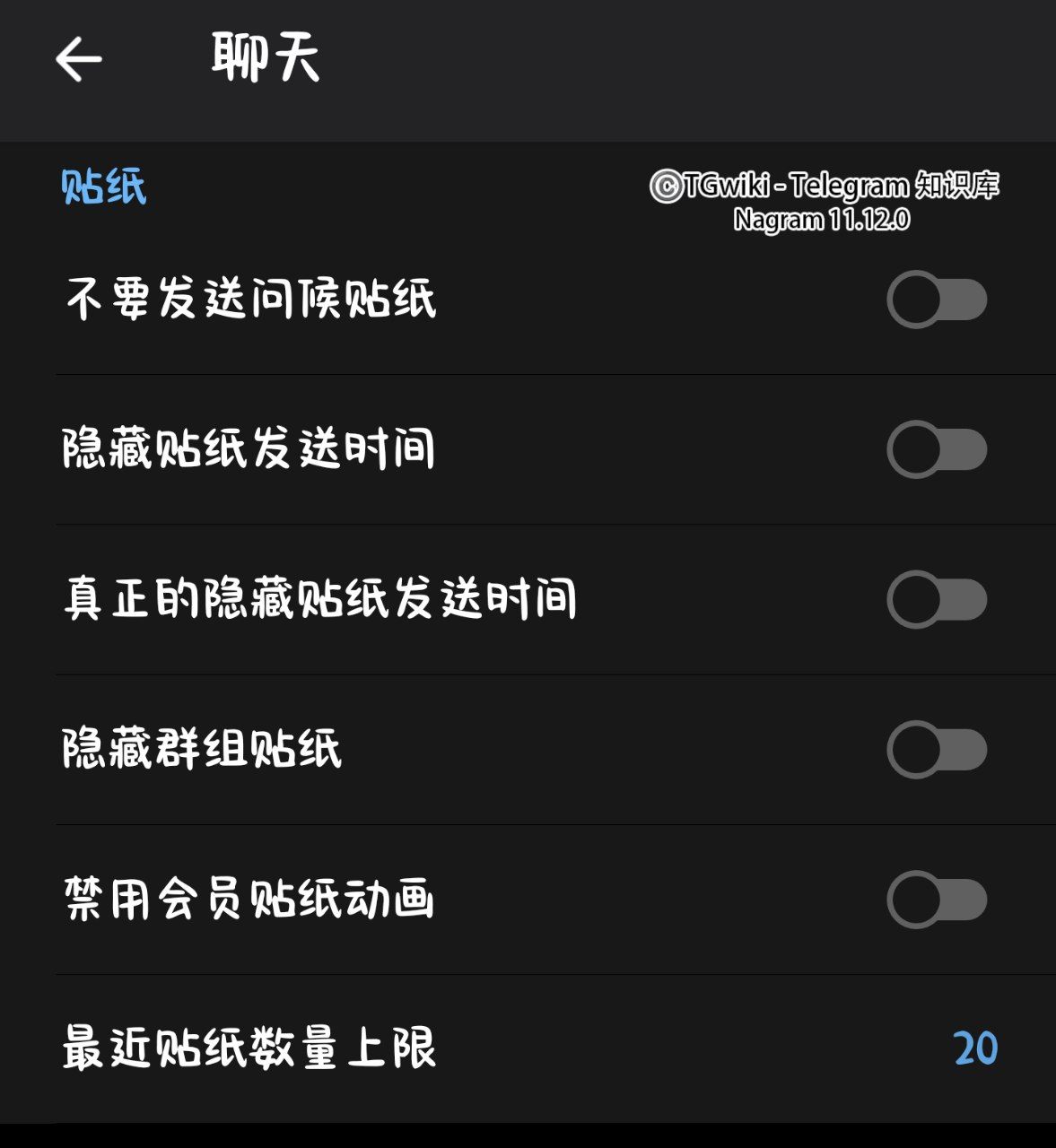Toggle 真正的隐藏贴纸发送时间 on

[x=937, y=599]
